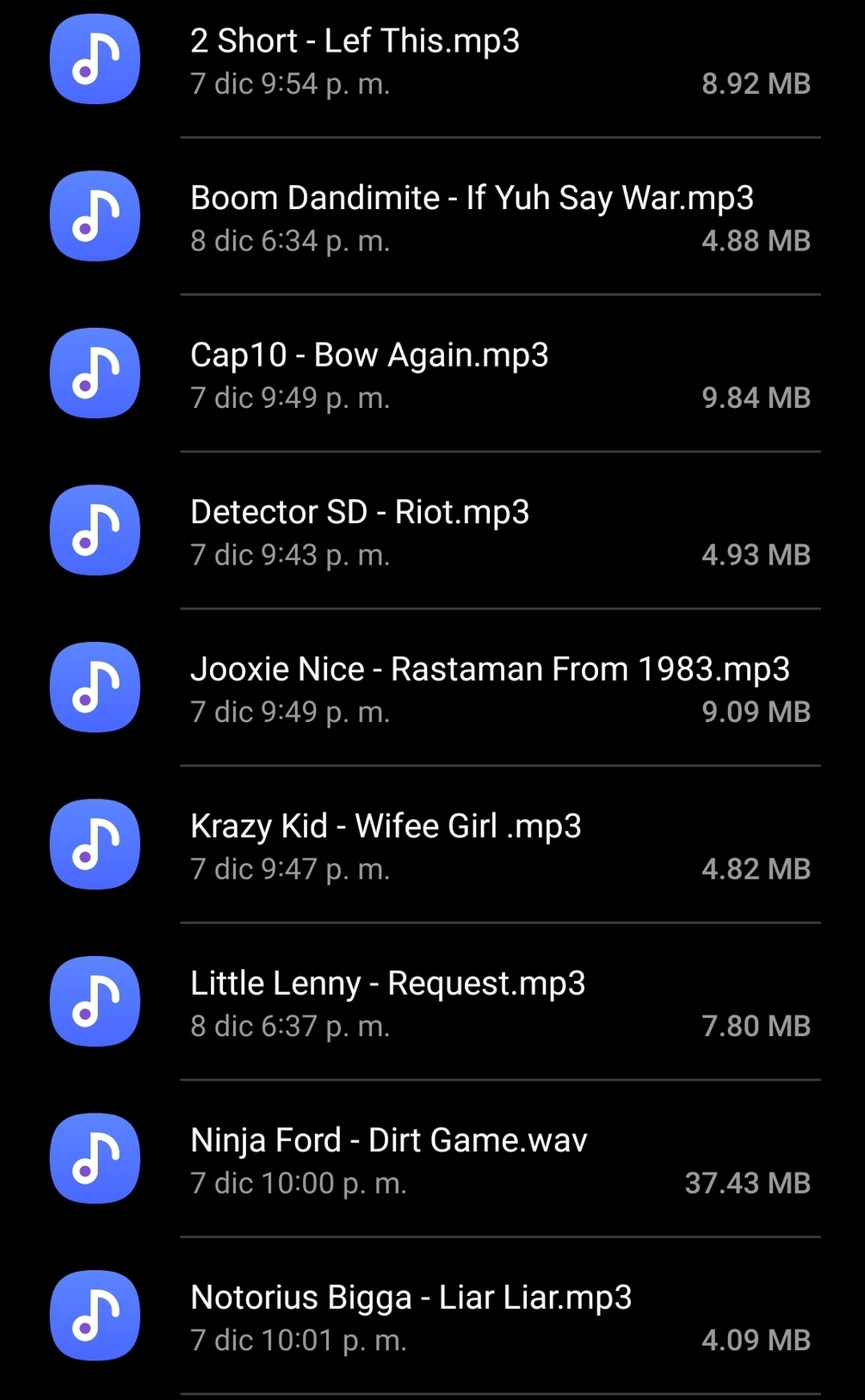Open the file 2 Short - Lef This.mp3
Screen dimensions: 865x1400
[x=355, y=41]
